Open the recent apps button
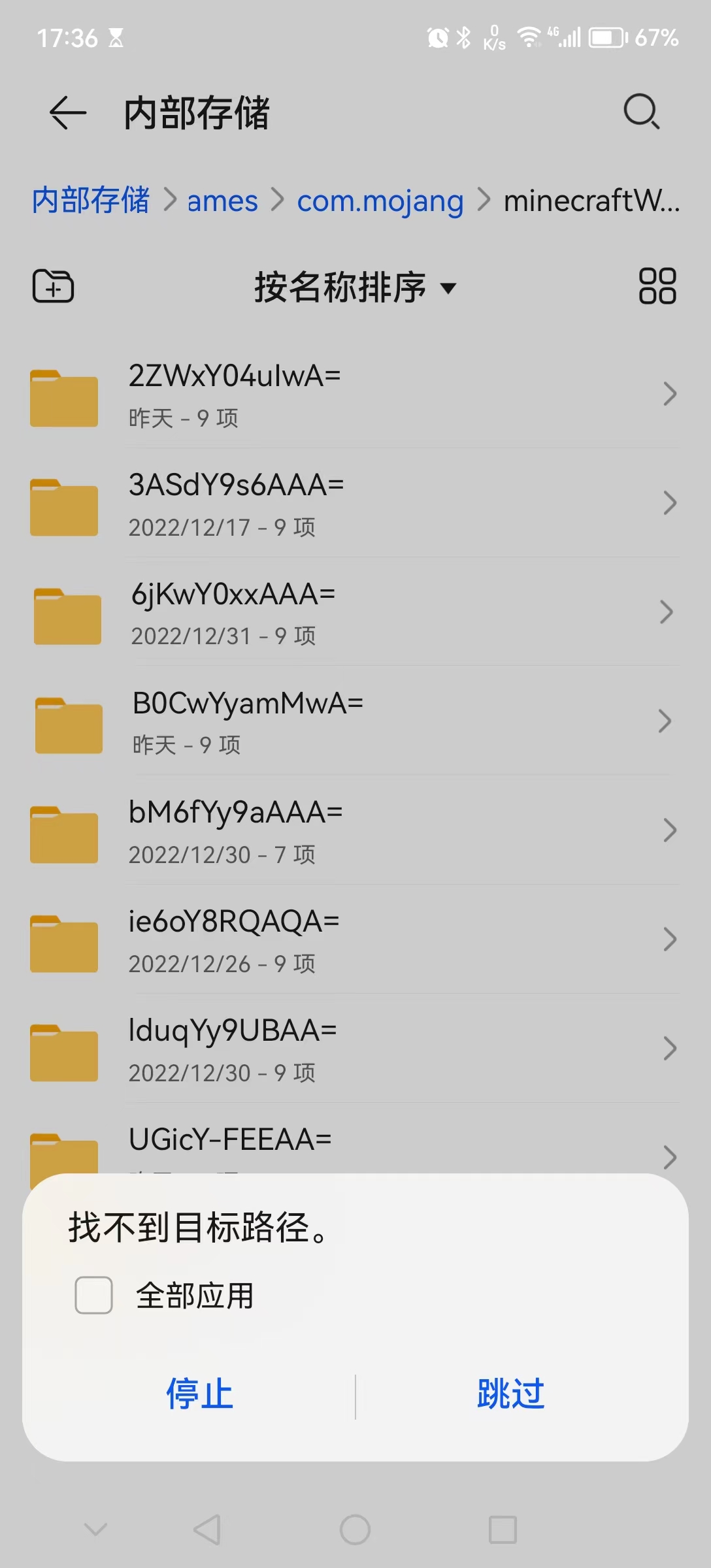 pos(503,1529)
